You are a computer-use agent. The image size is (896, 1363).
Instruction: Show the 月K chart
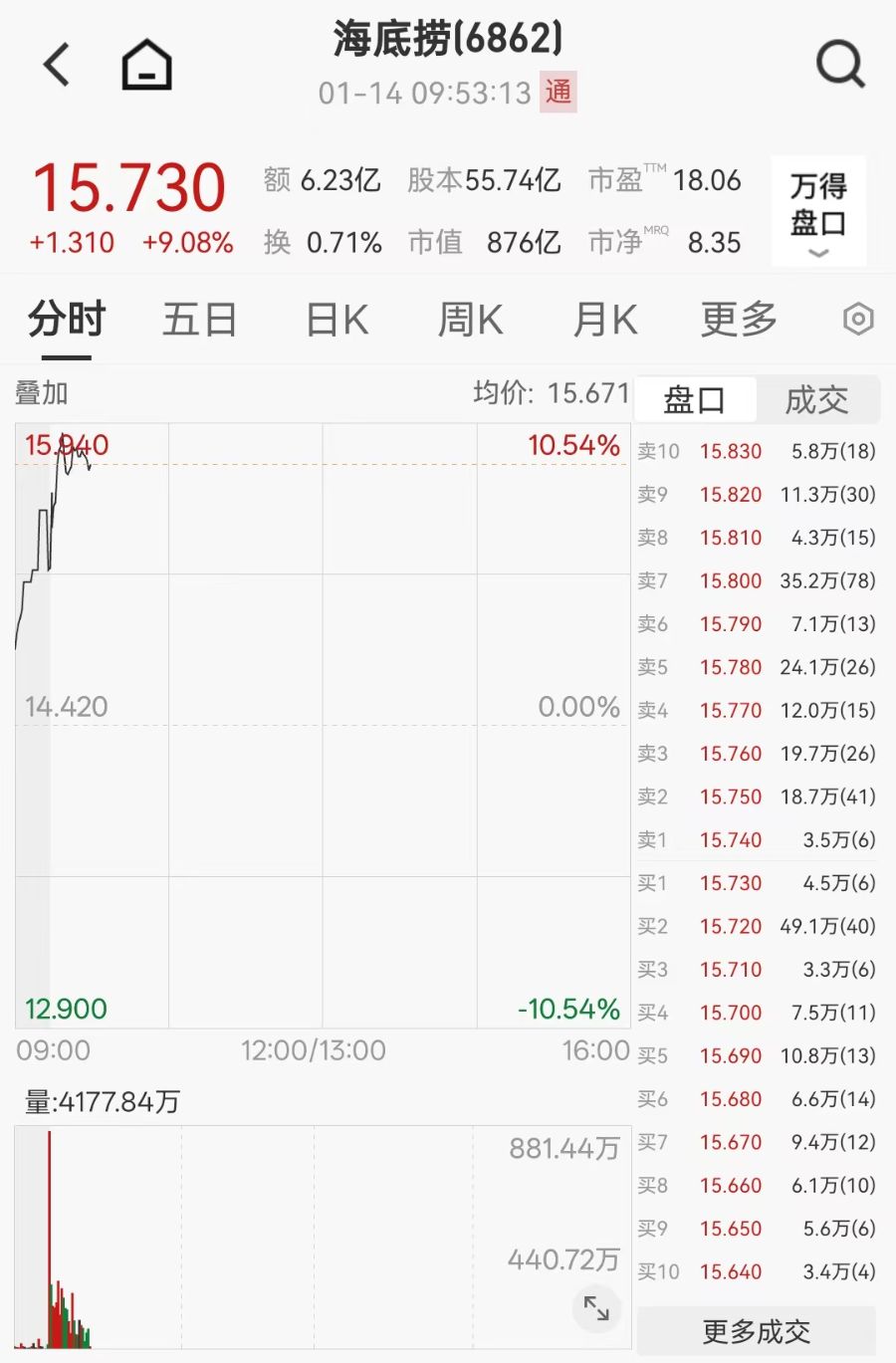pyautogui.click(x=604, y=321)
